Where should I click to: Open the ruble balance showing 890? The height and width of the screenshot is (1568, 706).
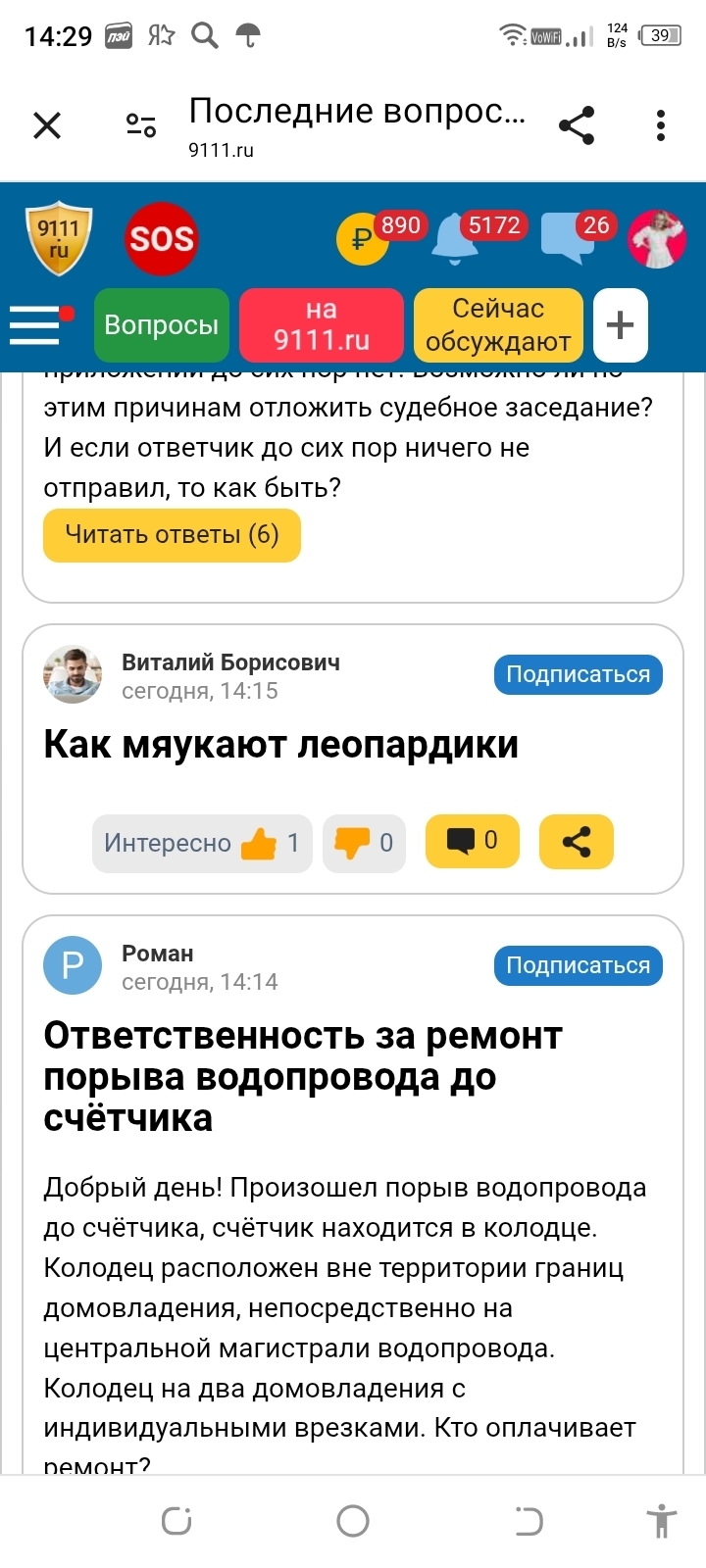(x=362, y=238)
